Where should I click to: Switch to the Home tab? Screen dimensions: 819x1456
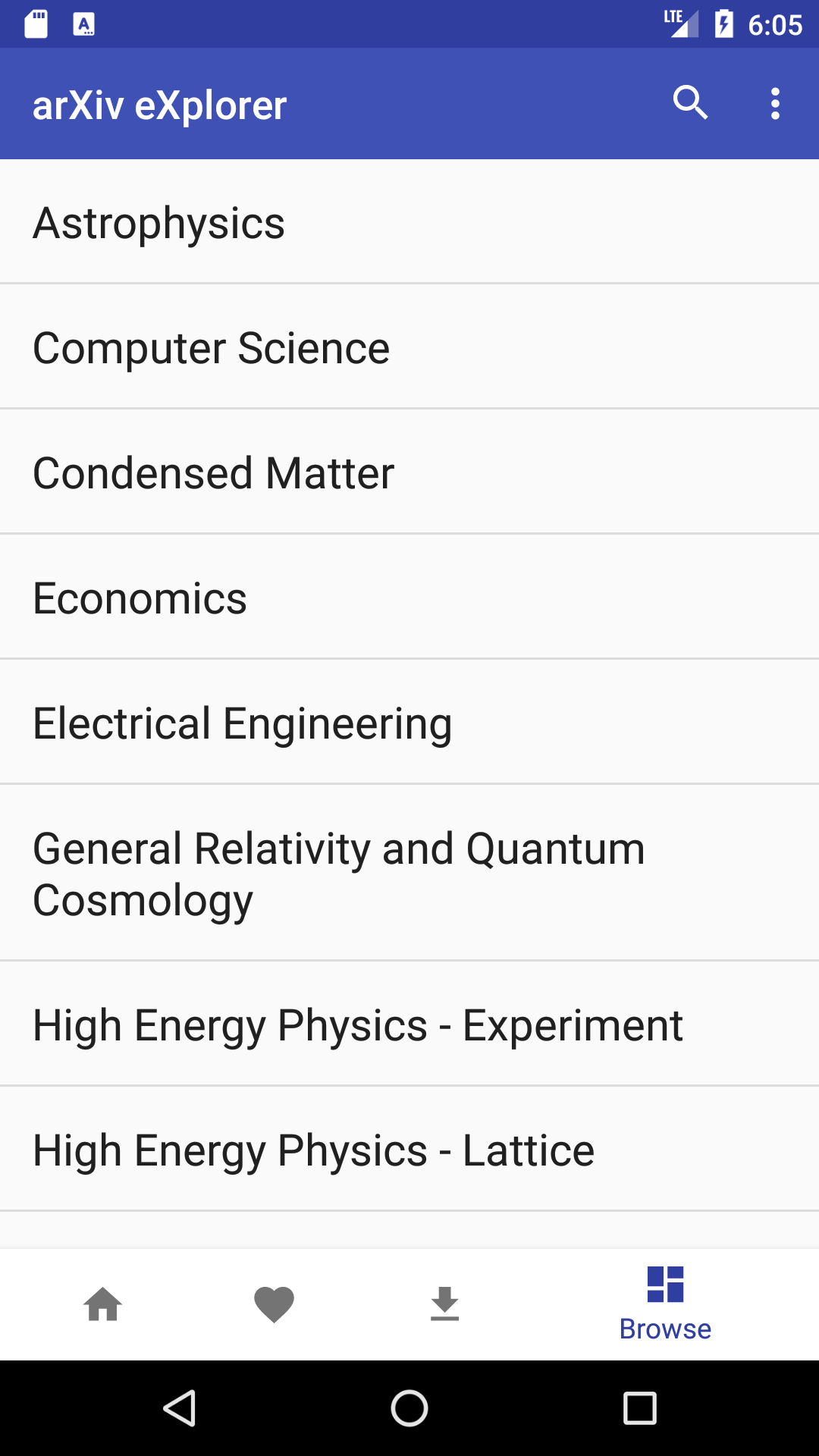tap(103, 1304)
